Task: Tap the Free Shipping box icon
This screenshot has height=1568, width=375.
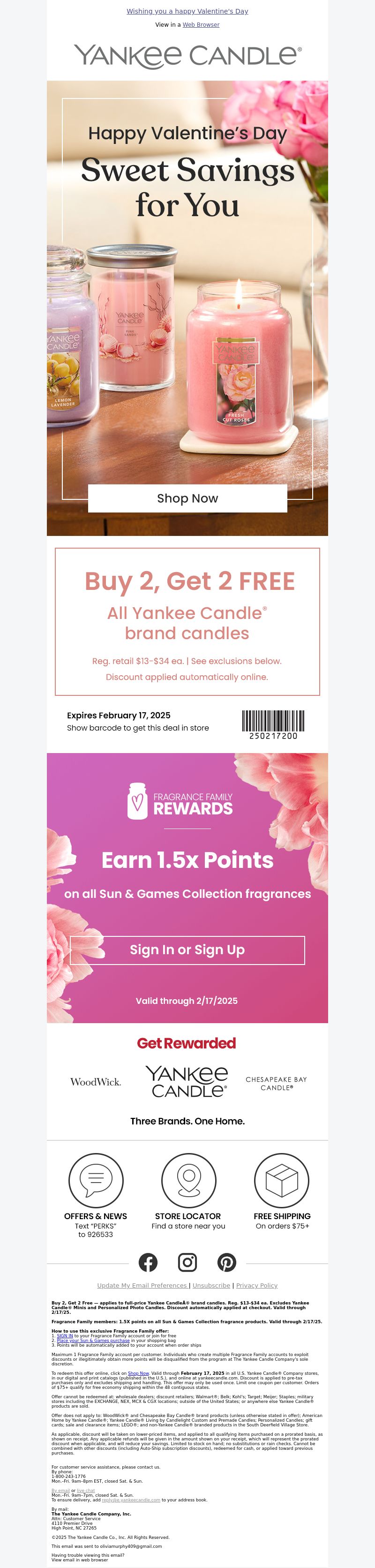Action: coord(281,1180)
